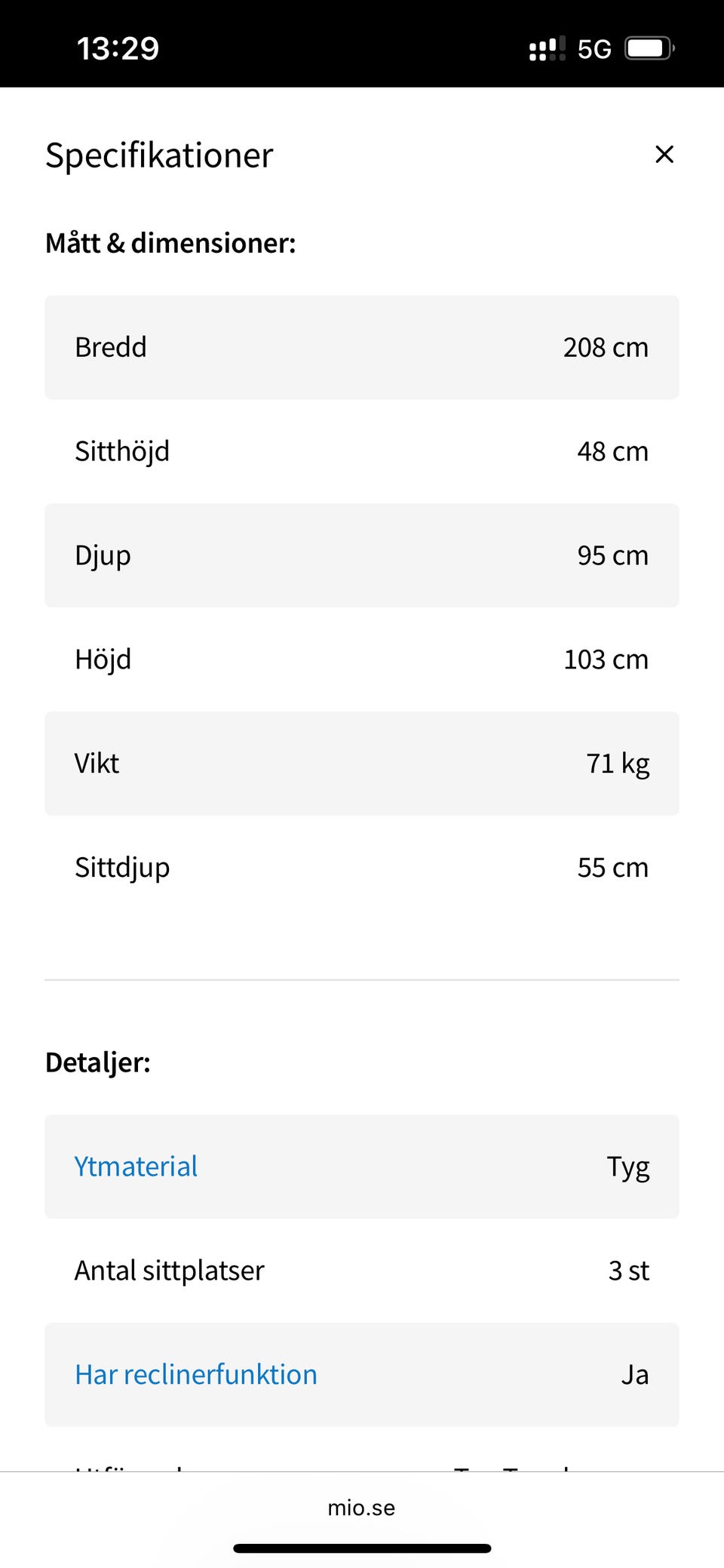Open the Har reclinerfunktion link
Viewport: 724px width, 1568px height.
pyautogui.click(x=195, y=1375)
